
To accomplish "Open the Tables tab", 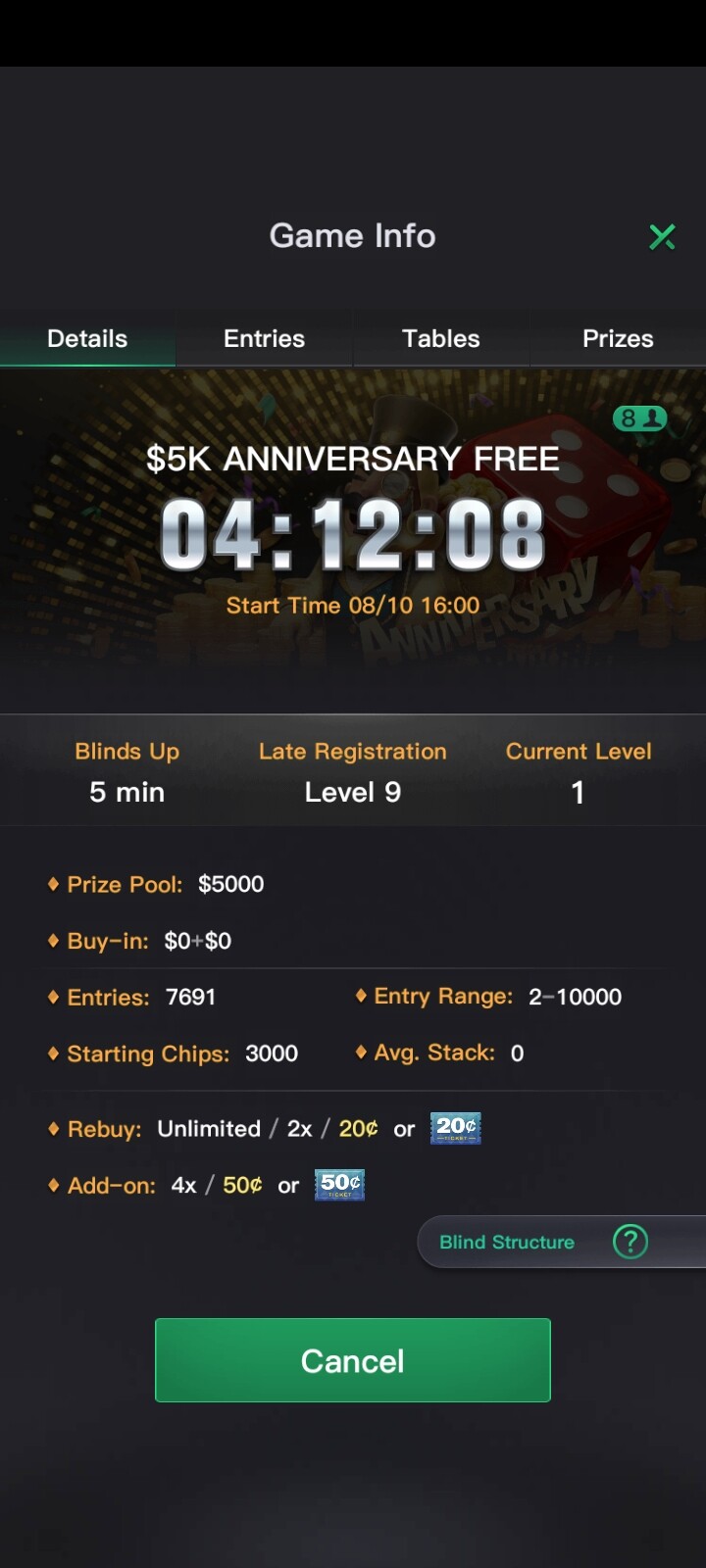I will coord(441,338).
